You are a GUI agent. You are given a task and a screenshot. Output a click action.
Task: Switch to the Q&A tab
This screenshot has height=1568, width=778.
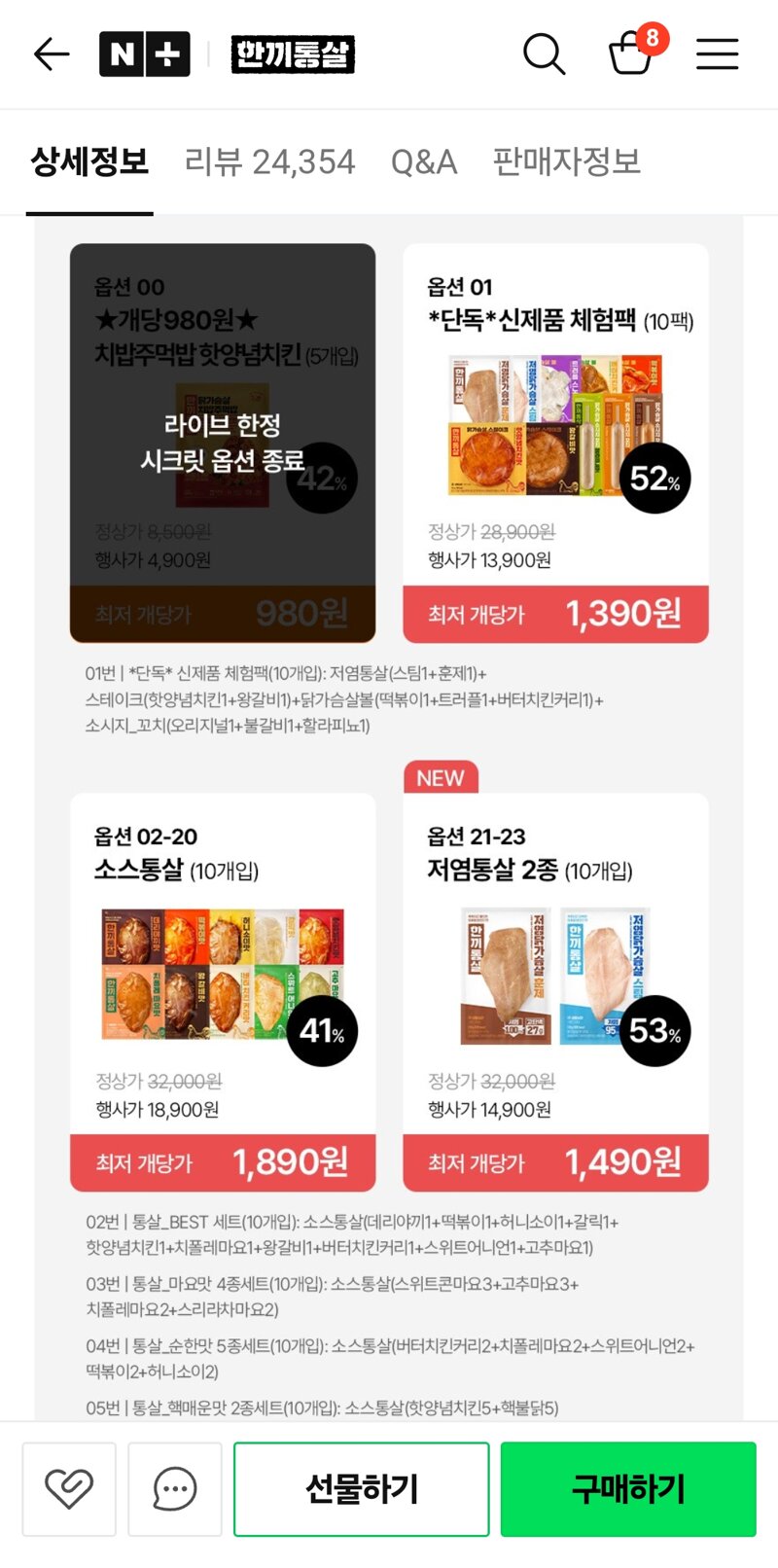pos(424,161)
